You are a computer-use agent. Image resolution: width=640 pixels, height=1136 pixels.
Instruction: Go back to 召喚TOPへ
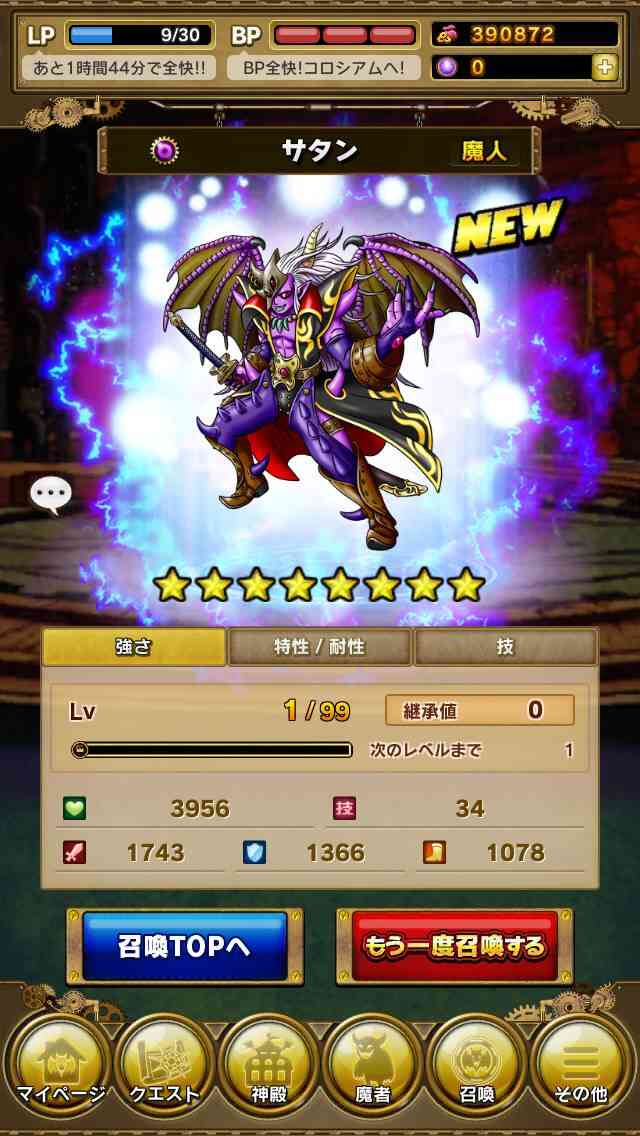click(185, 946)
